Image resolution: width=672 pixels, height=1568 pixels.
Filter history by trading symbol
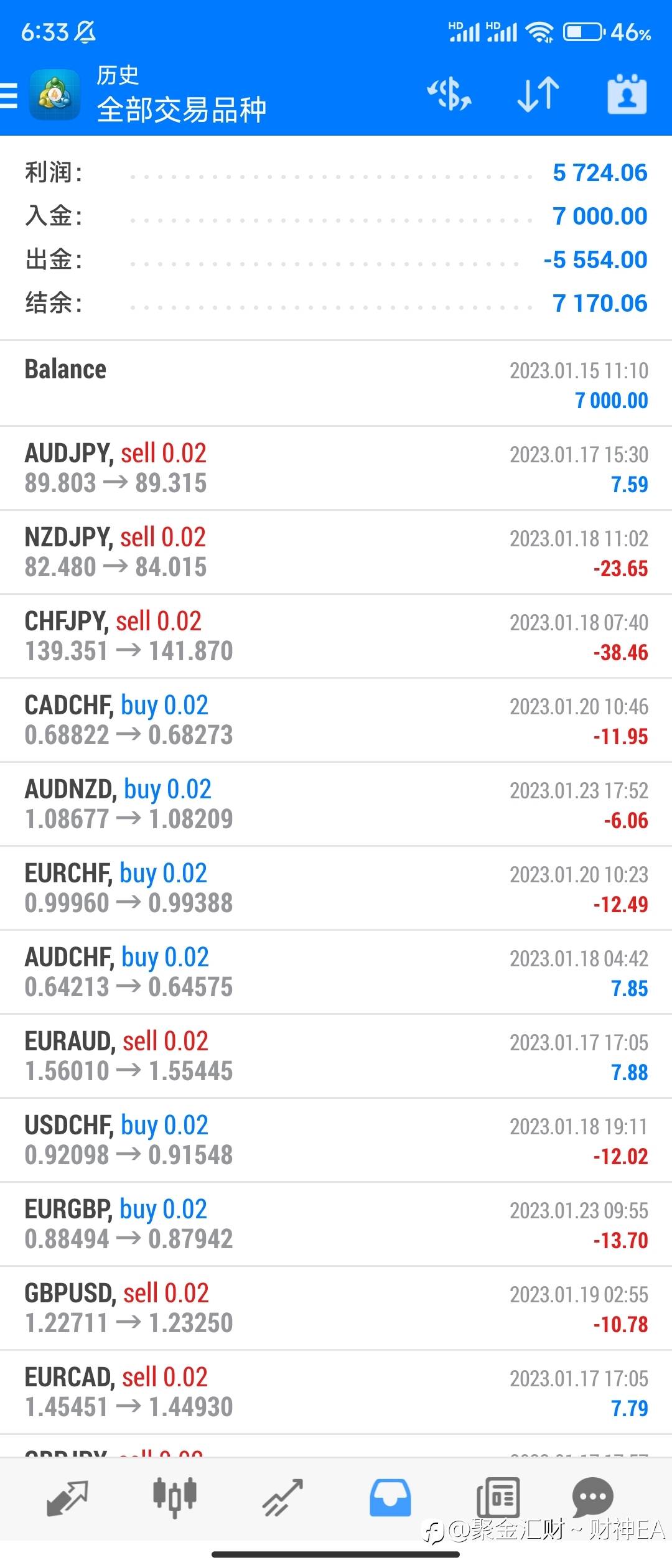(x=449, y=95)
